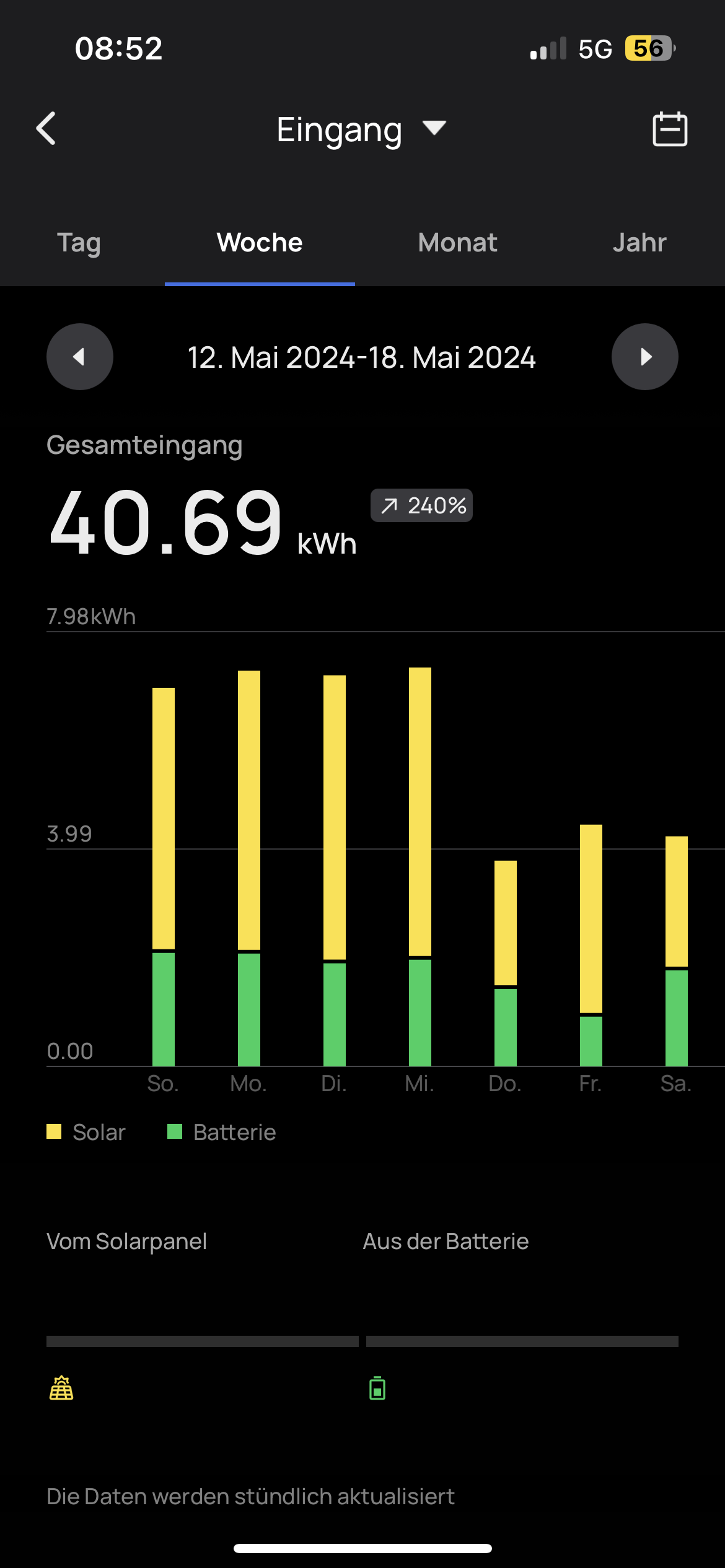725x1568 pixels.
Task: Advance to the next week
Action: tap(644, 357)
